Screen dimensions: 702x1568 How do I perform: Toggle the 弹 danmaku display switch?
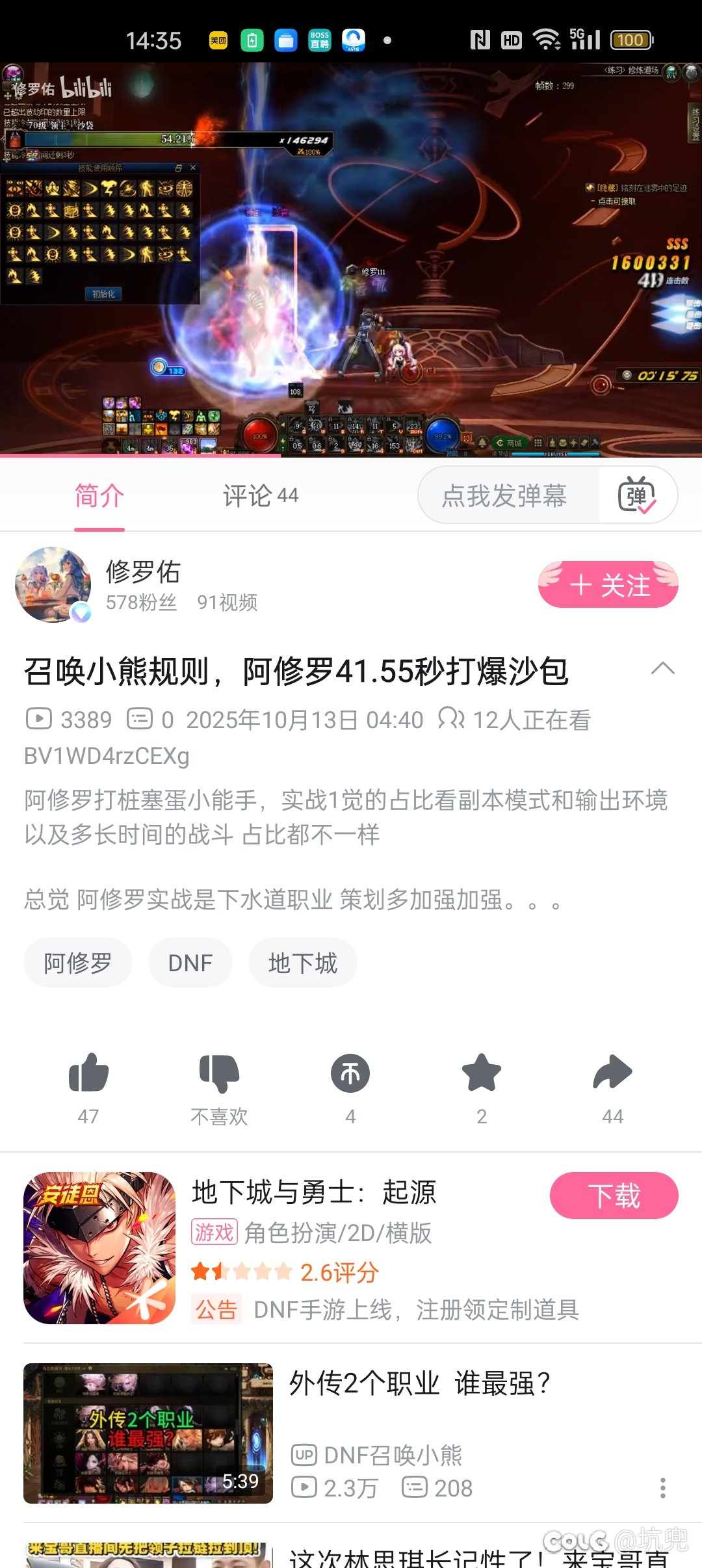[x=637, y=496]
